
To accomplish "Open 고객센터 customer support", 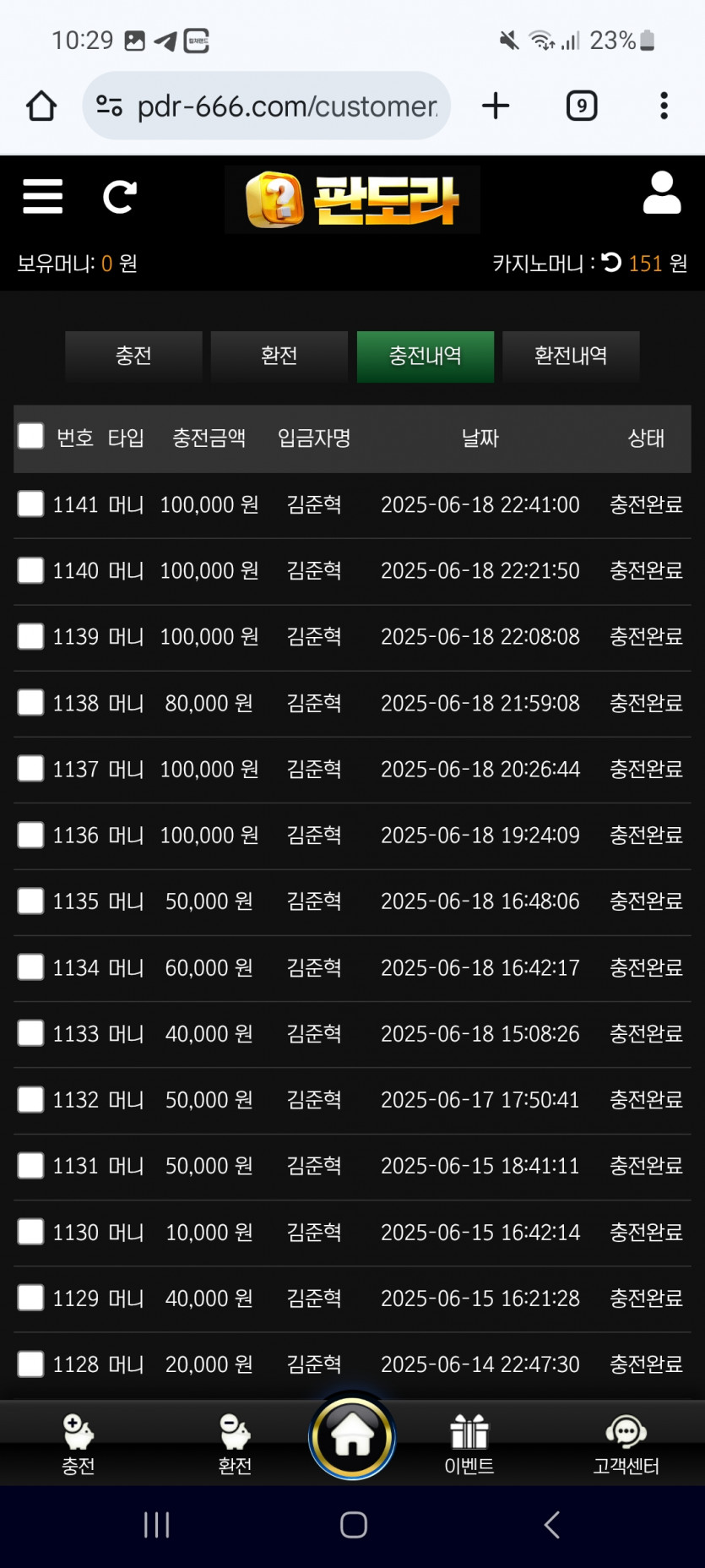I will tap(626, 1445).
